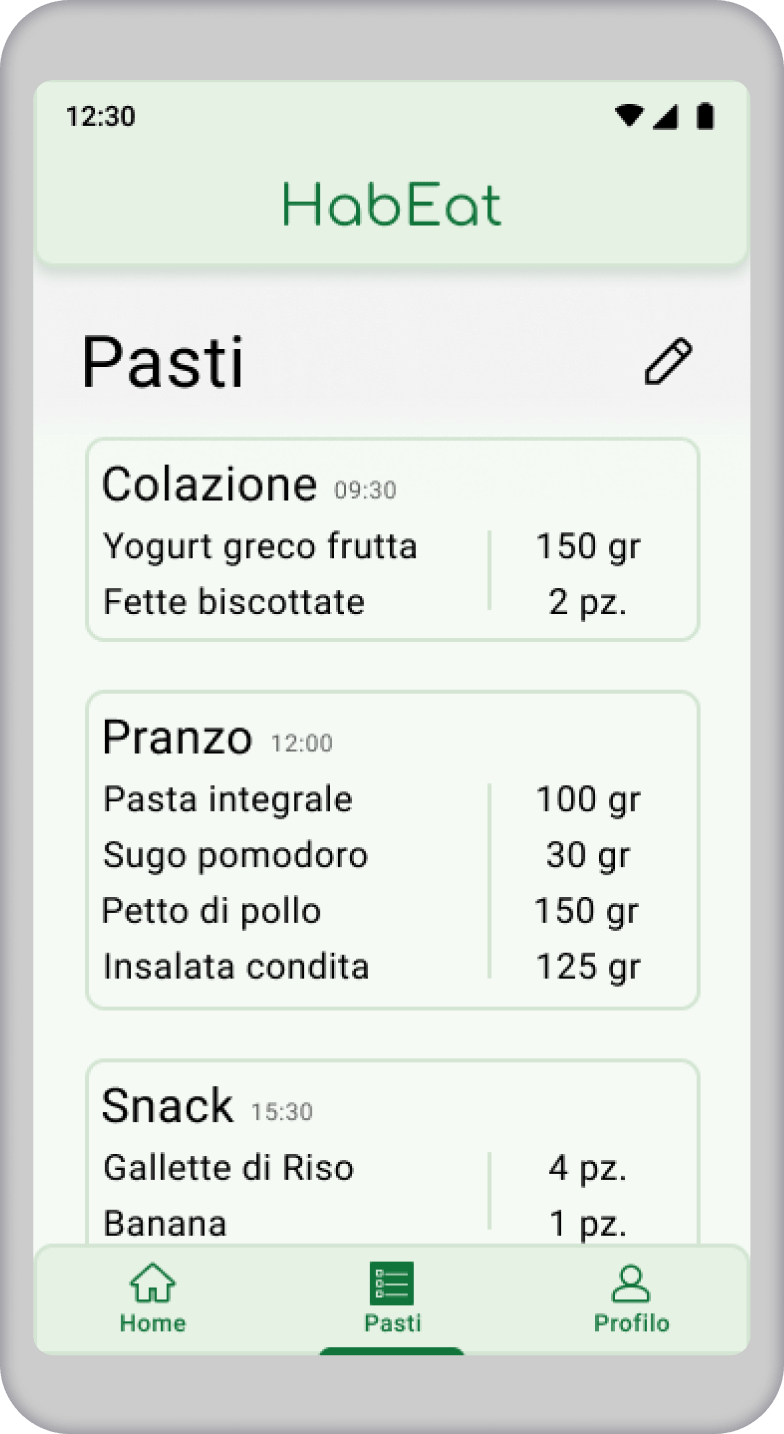Select the Pasti tab in bottom navigation
Screen dimensions: 784x1434
[392, 1297]
